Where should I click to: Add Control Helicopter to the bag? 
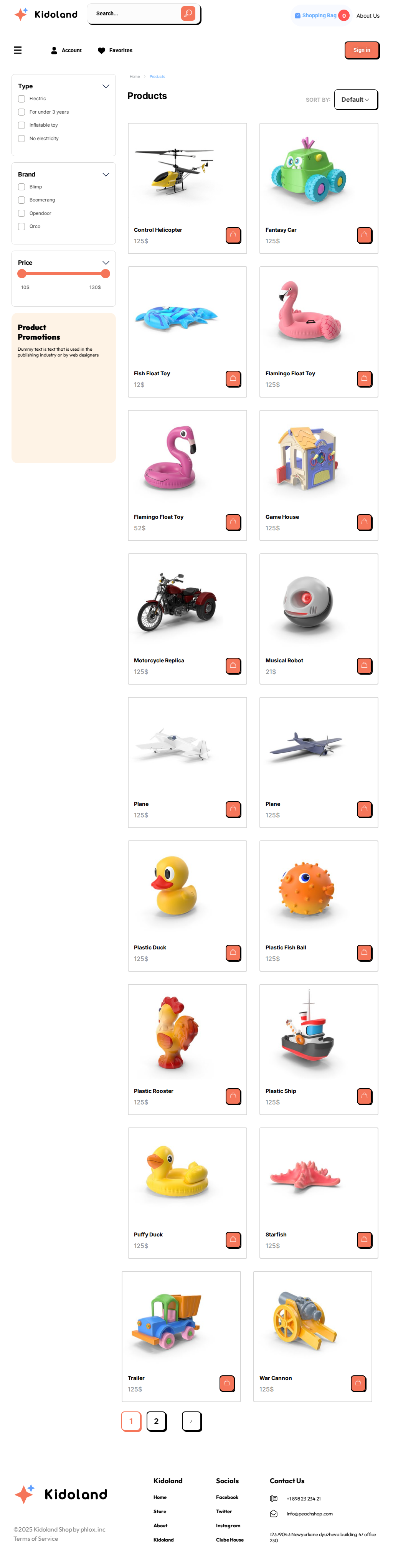coord(233,235)
